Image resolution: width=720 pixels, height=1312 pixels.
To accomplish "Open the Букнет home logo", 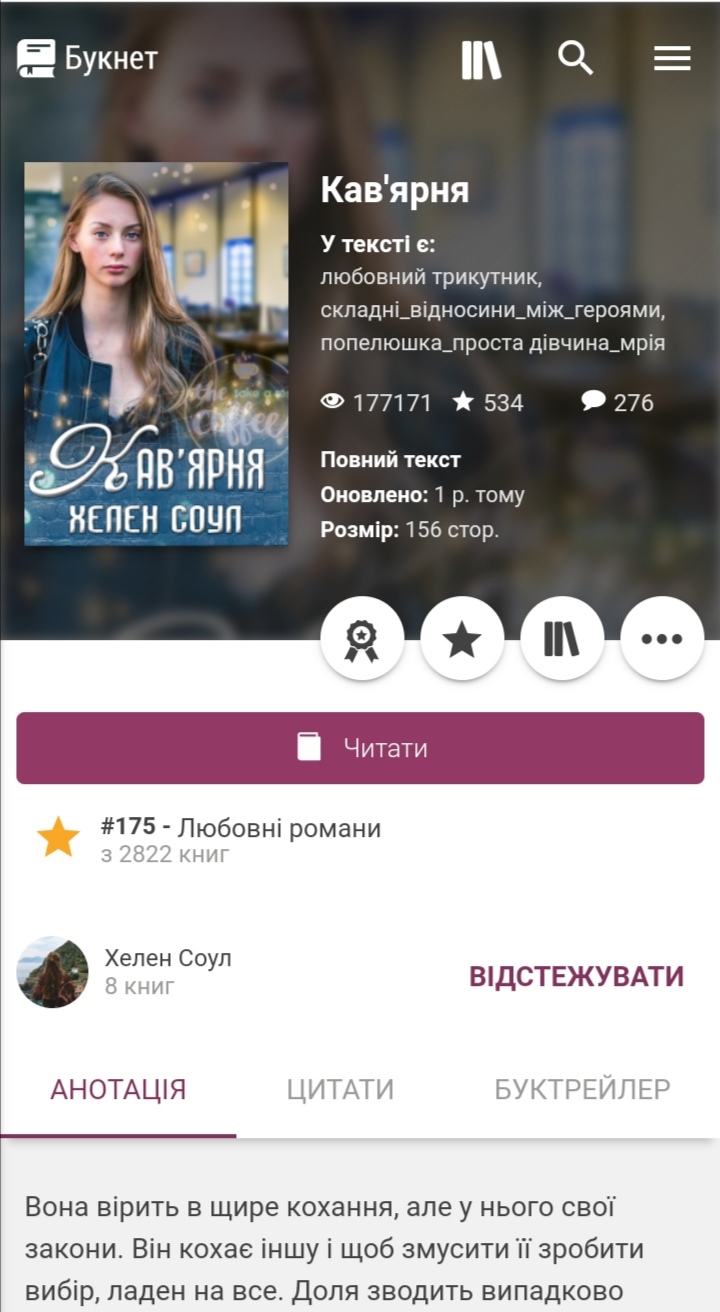I will tap(88, 59).
